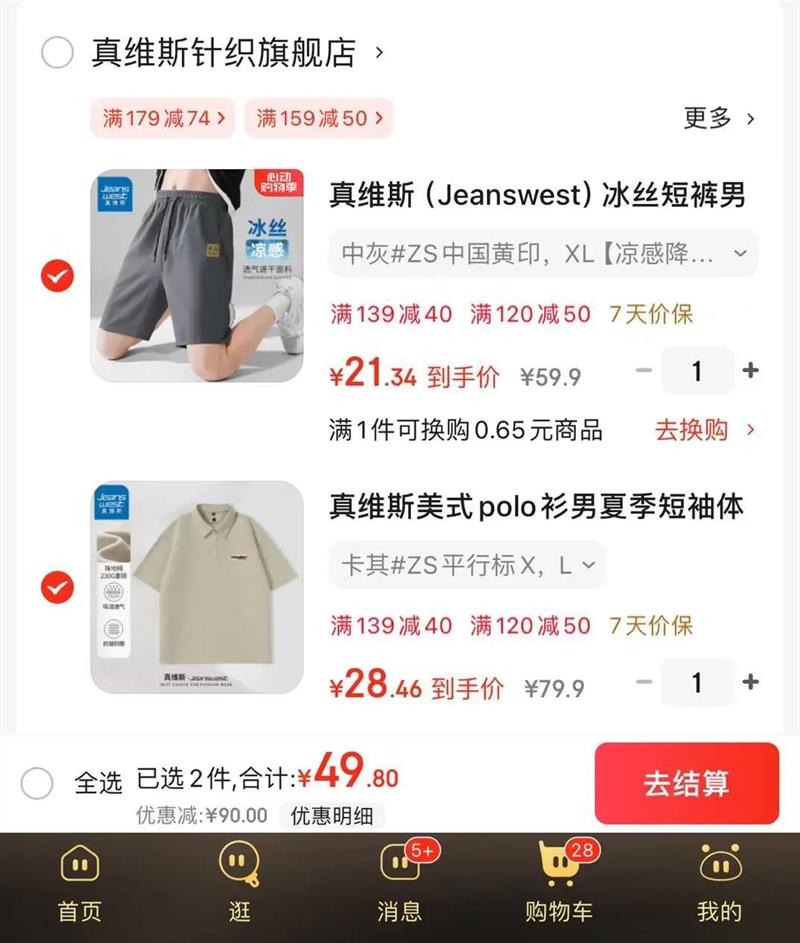
Task: Open the 真维斯针织旗舰店 store page
Action: [x=224, y=52]
